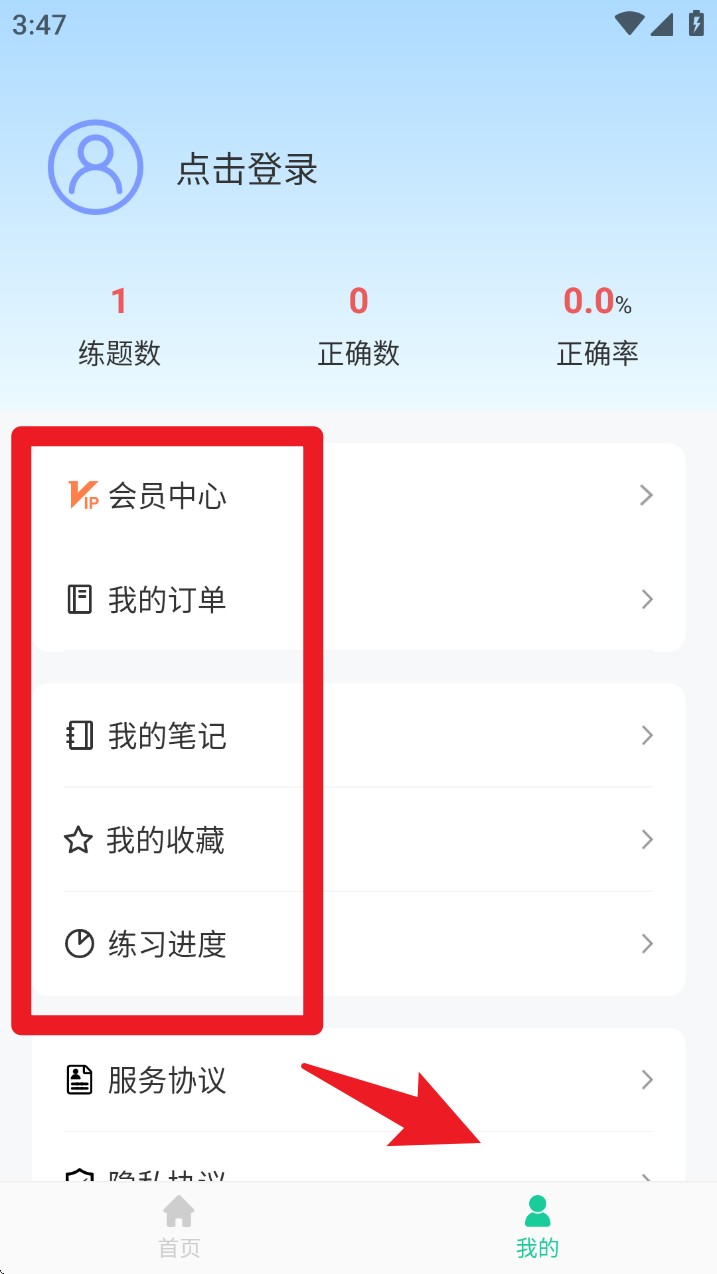Open 服务协议 service agreement

[359, 1080]
